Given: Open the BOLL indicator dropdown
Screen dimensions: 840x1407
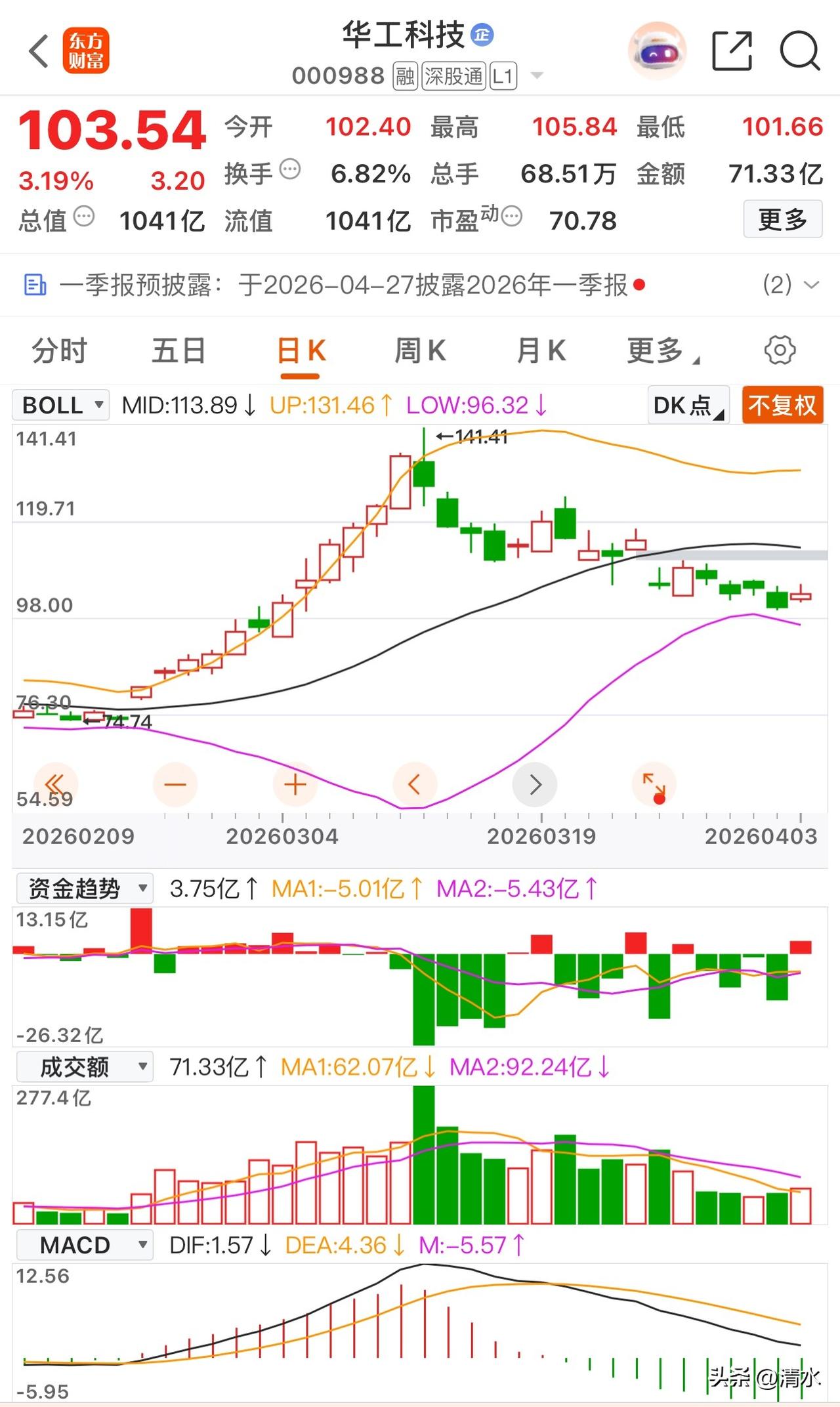Looking at the screenshot, I should pyautogui.click(x=60, y=405).
